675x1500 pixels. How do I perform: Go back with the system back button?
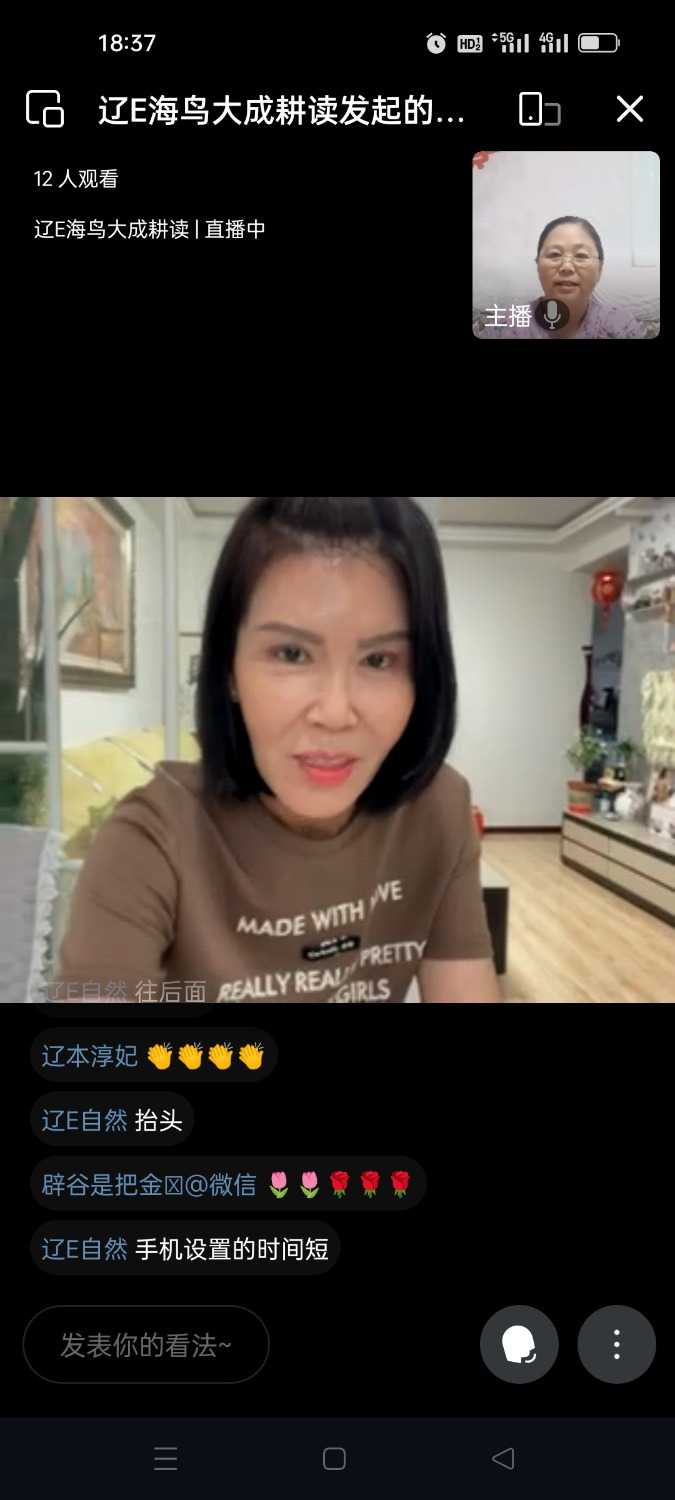click(x=503, y=1459)
